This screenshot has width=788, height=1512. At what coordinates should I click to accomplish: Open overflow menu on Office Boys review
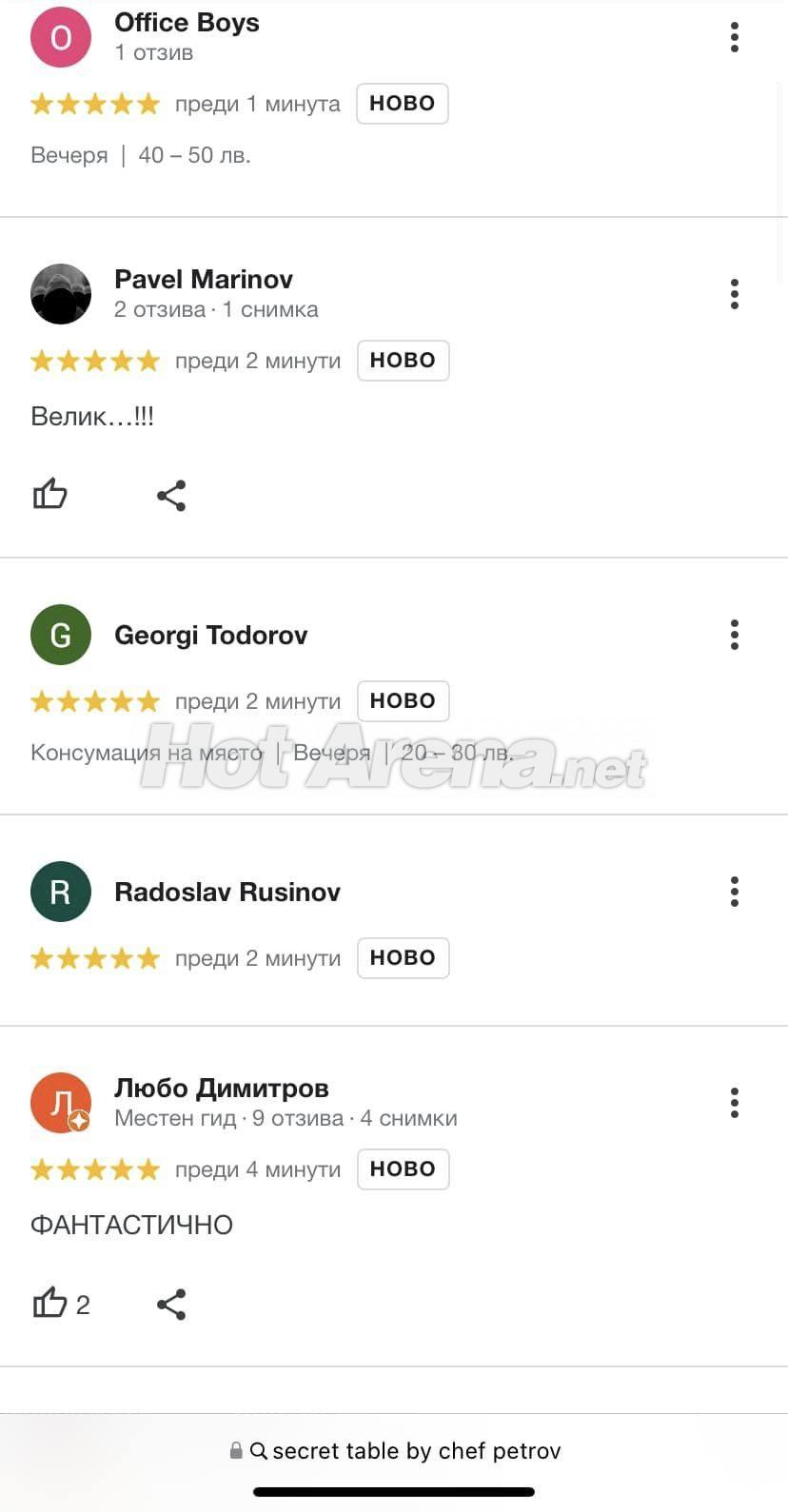pyautogui.click(x=734, y=37)
